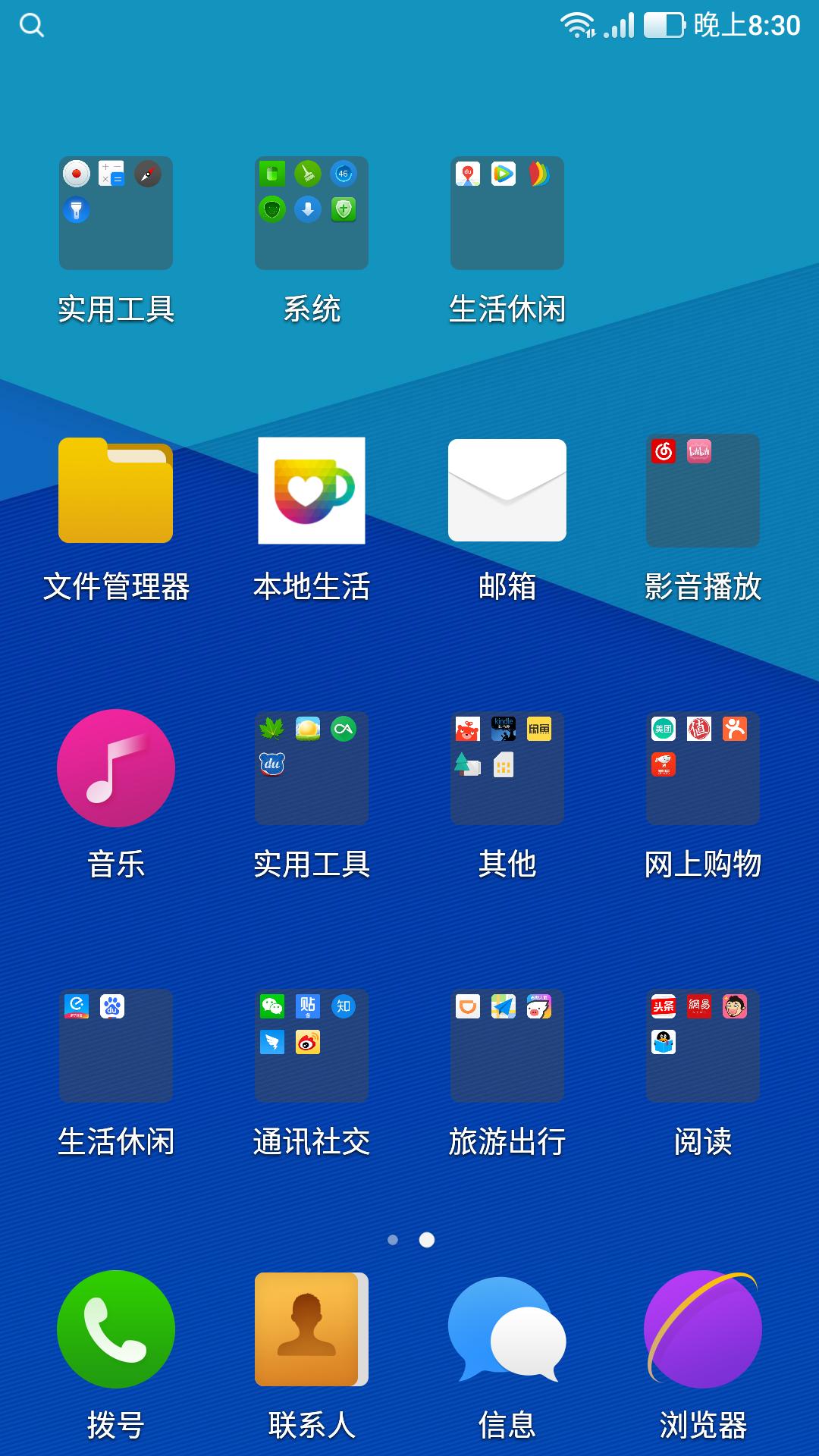
Task: Open 联系人 contacts
Action: pyautogui.click(x=311, y=1329)
